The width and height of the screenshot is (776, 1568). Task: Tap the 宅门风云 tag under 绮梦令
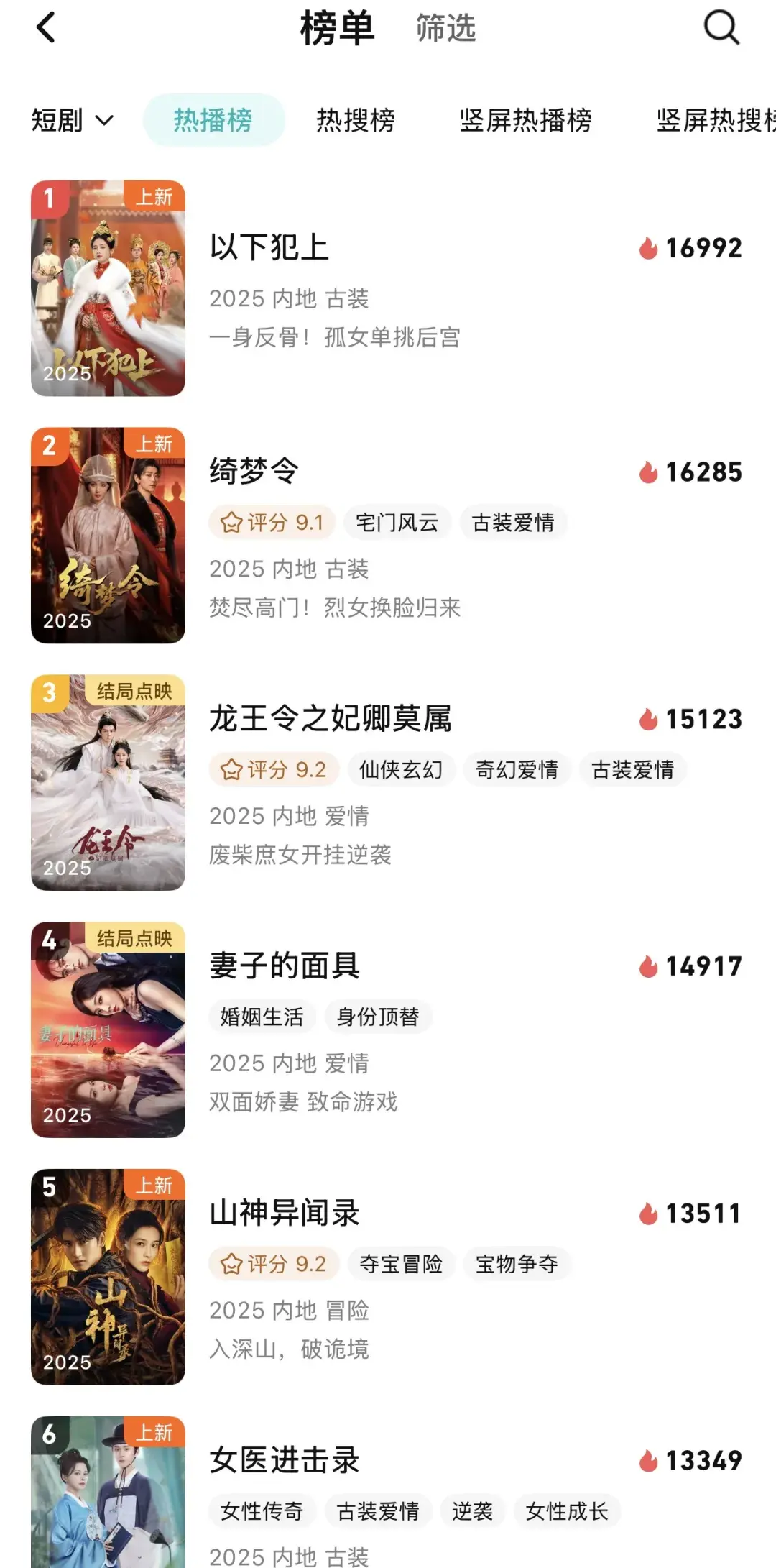397,523
